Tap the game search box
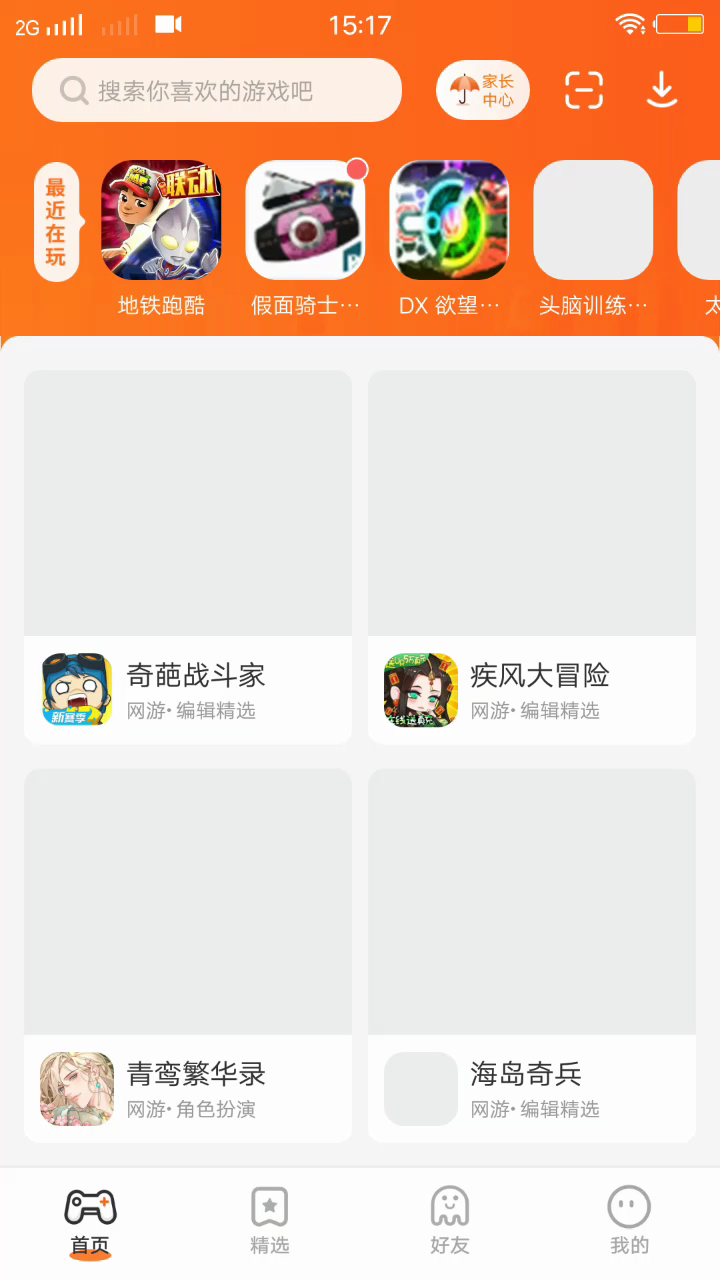Screen dimensions: 720x1280 [x=216, y=91]
